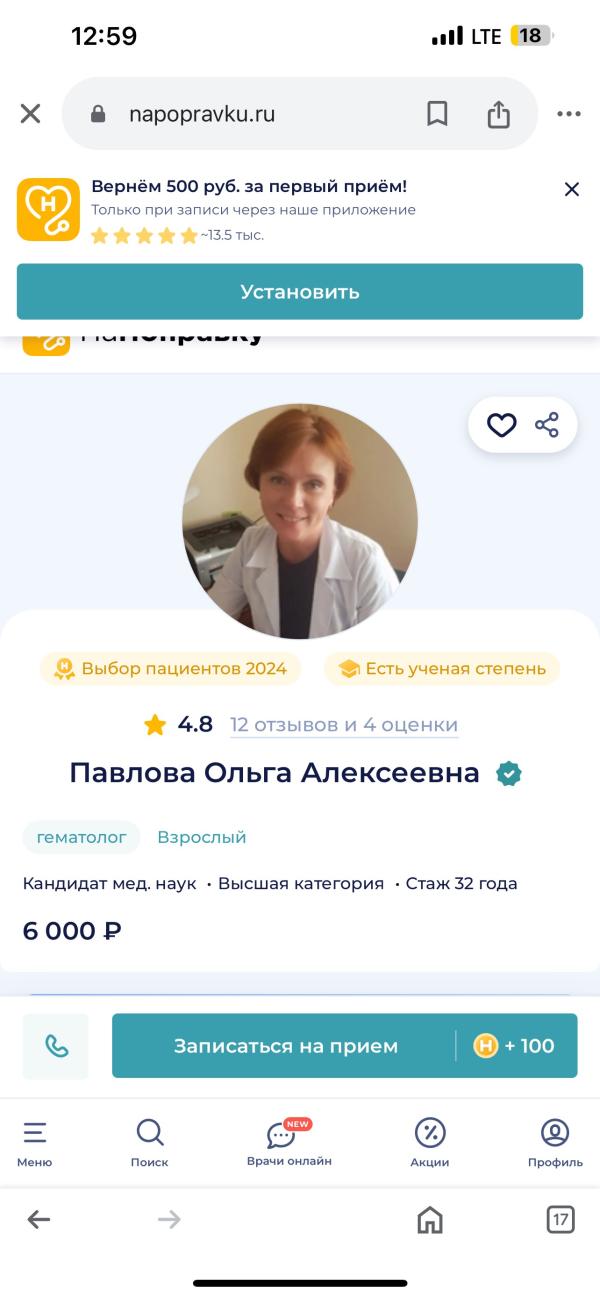Add the doctor to favorites

501,425
